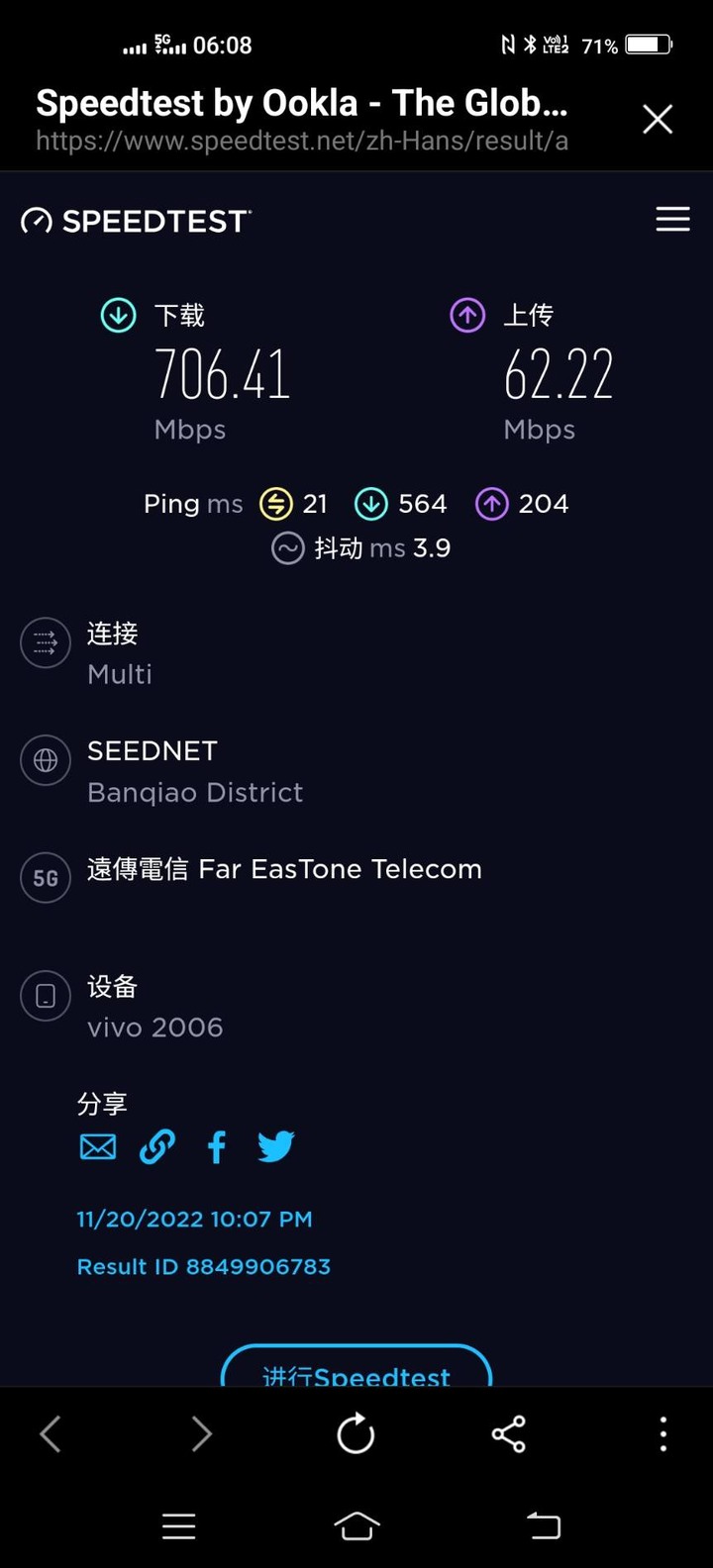Viewport: 713px width, 1568px height.
Task: Open Result ID 8849906783 link
Action: [203, 1266]
